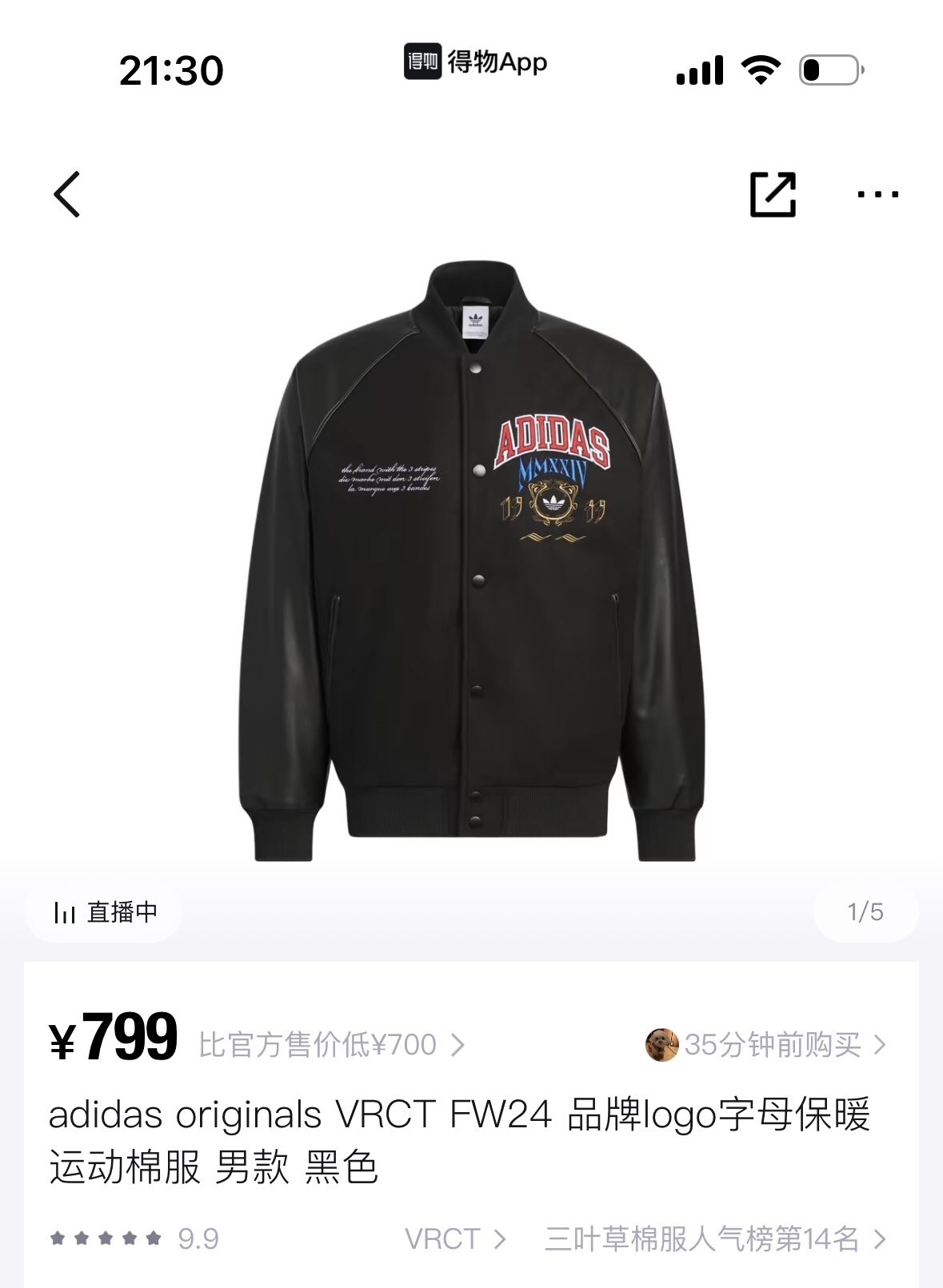Open the VRCT series link
Viewport: 943px width, 1288px height.
click(x=454, y=1238)
